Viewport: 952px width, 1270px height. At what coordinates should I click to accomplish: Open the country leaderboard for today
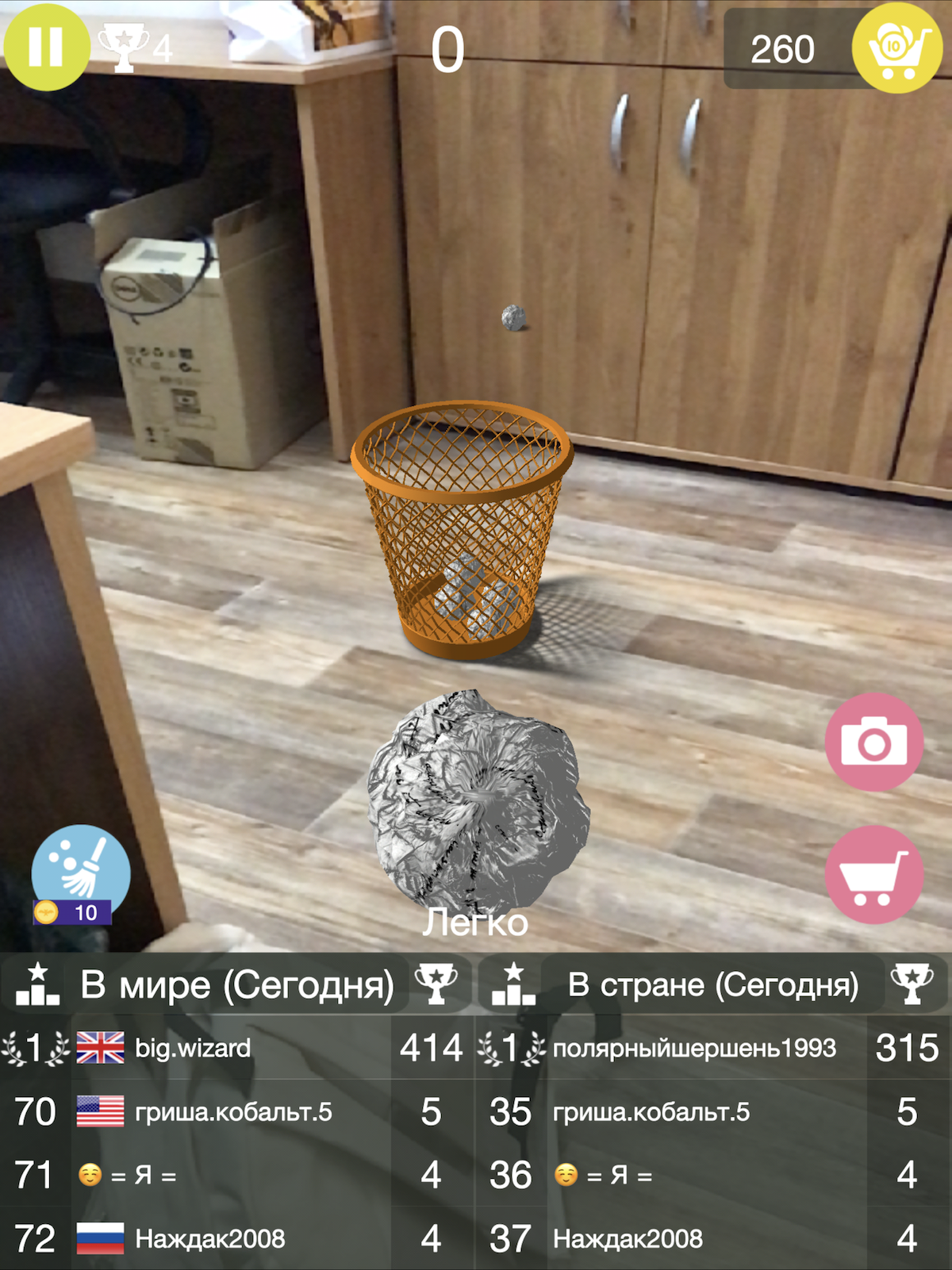point(712,985)
